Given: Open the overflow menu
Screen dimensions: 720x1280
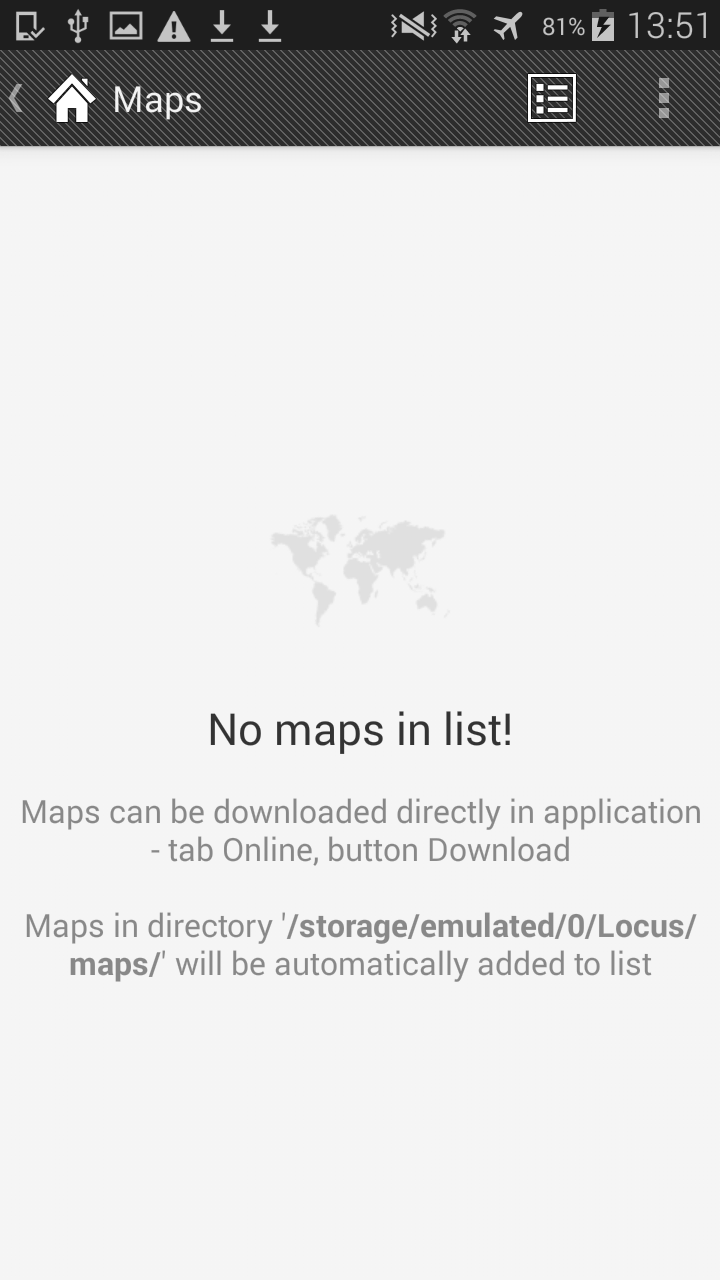Looking at the screenshot, I should click(x=663, y=98).
